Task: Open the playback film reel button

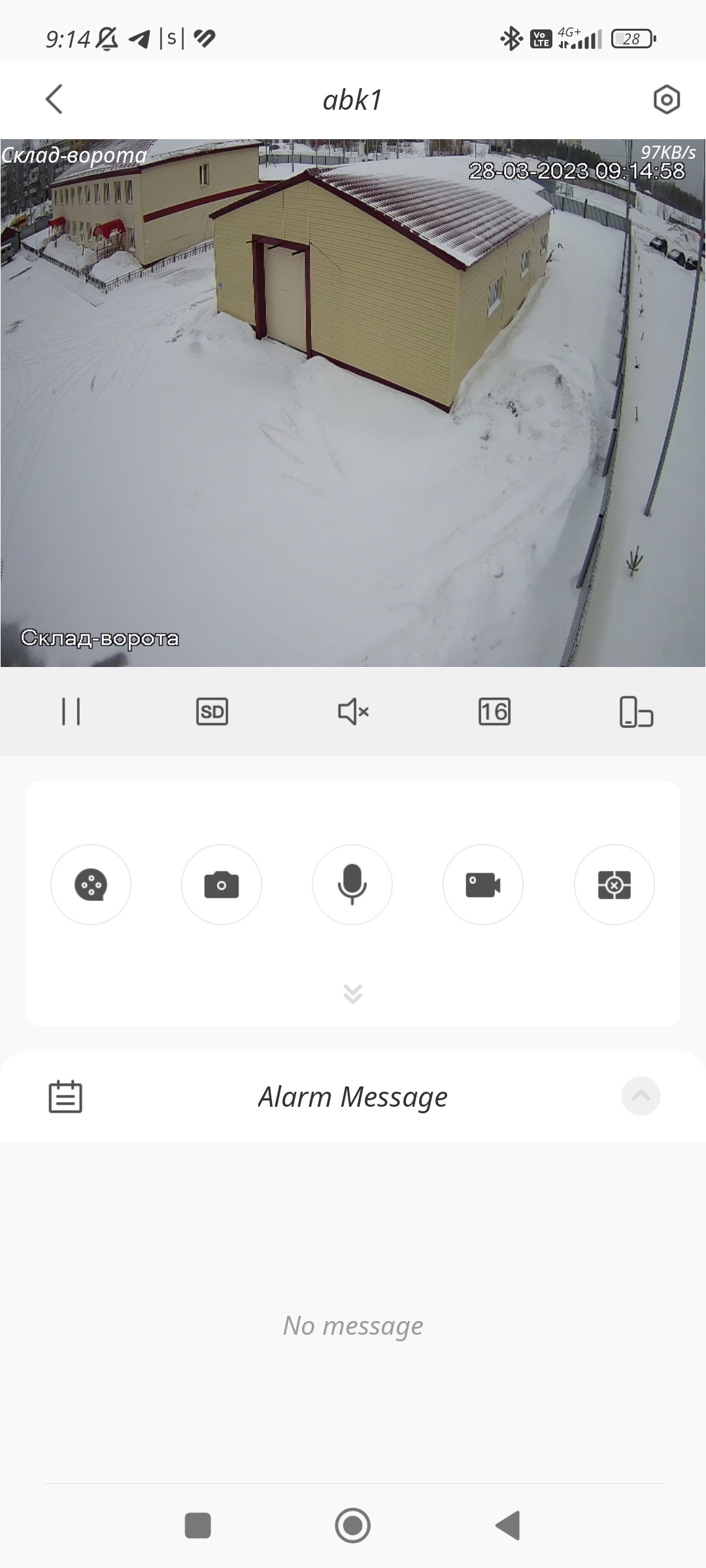Action: click(91, 885)
